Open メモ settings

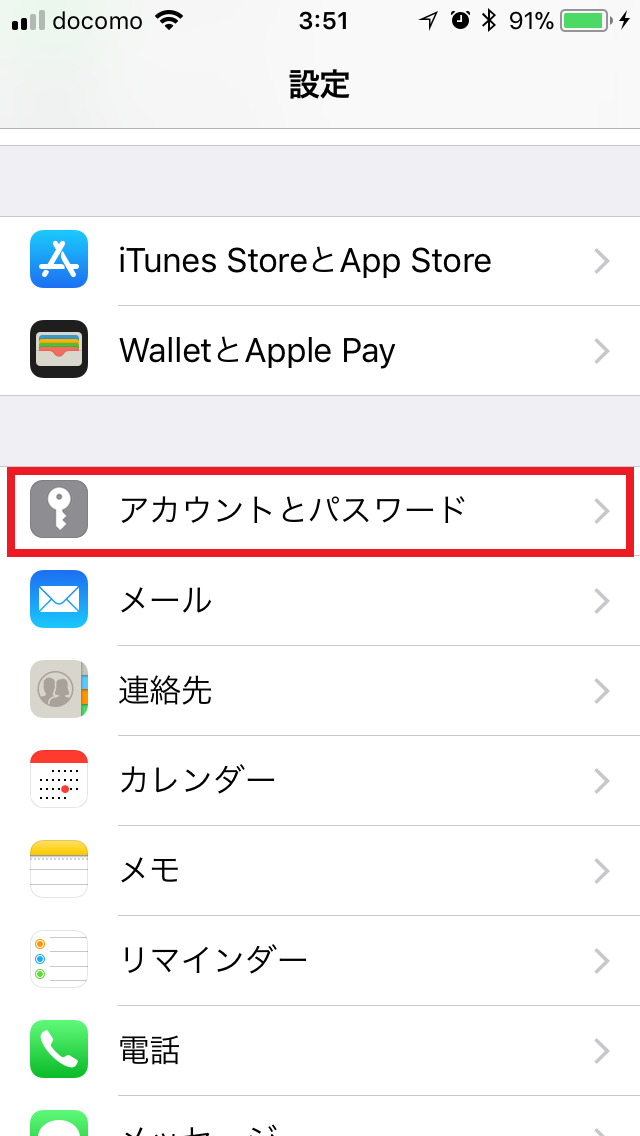(x=320, y=870)
